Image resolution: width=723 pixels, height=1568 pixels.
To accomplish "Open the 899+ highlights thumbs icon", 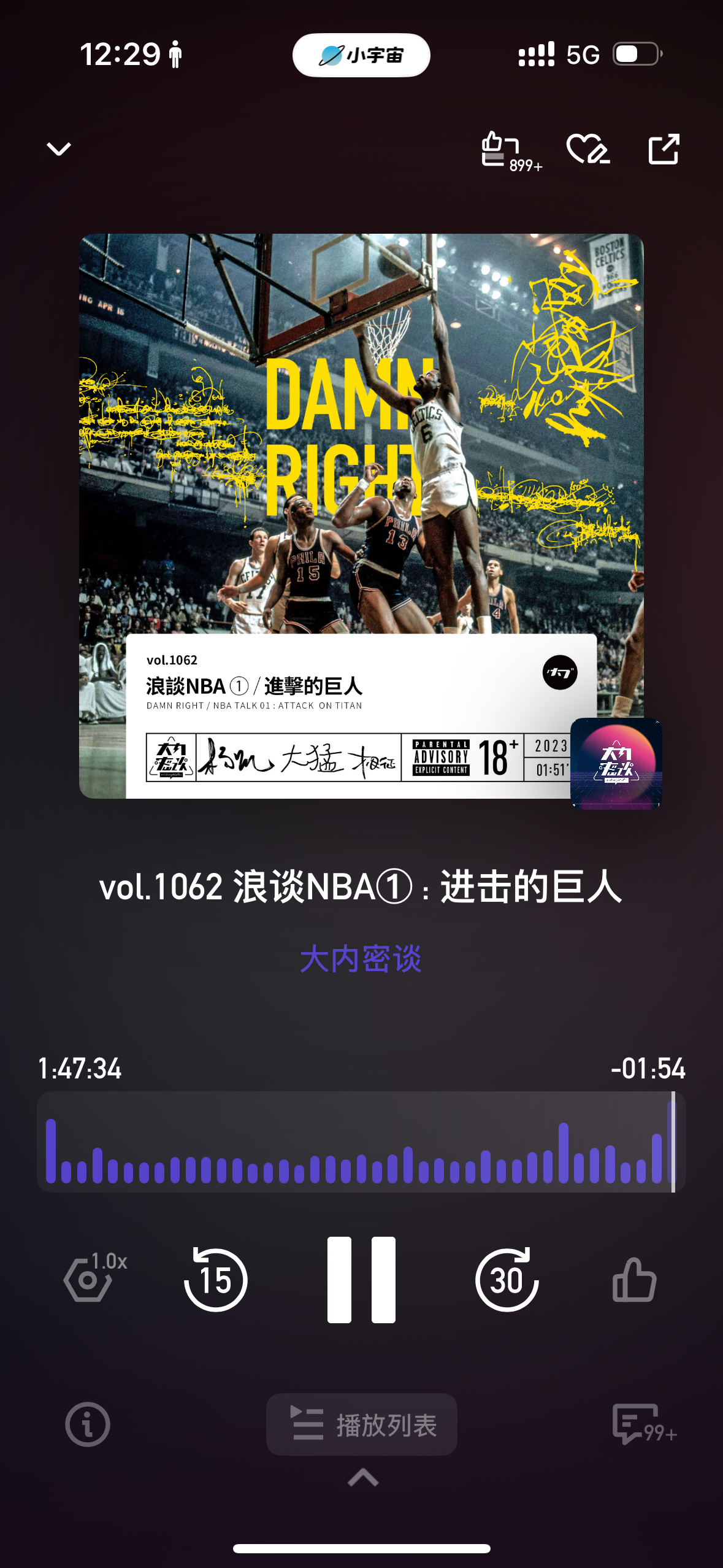I will [508, 151].
